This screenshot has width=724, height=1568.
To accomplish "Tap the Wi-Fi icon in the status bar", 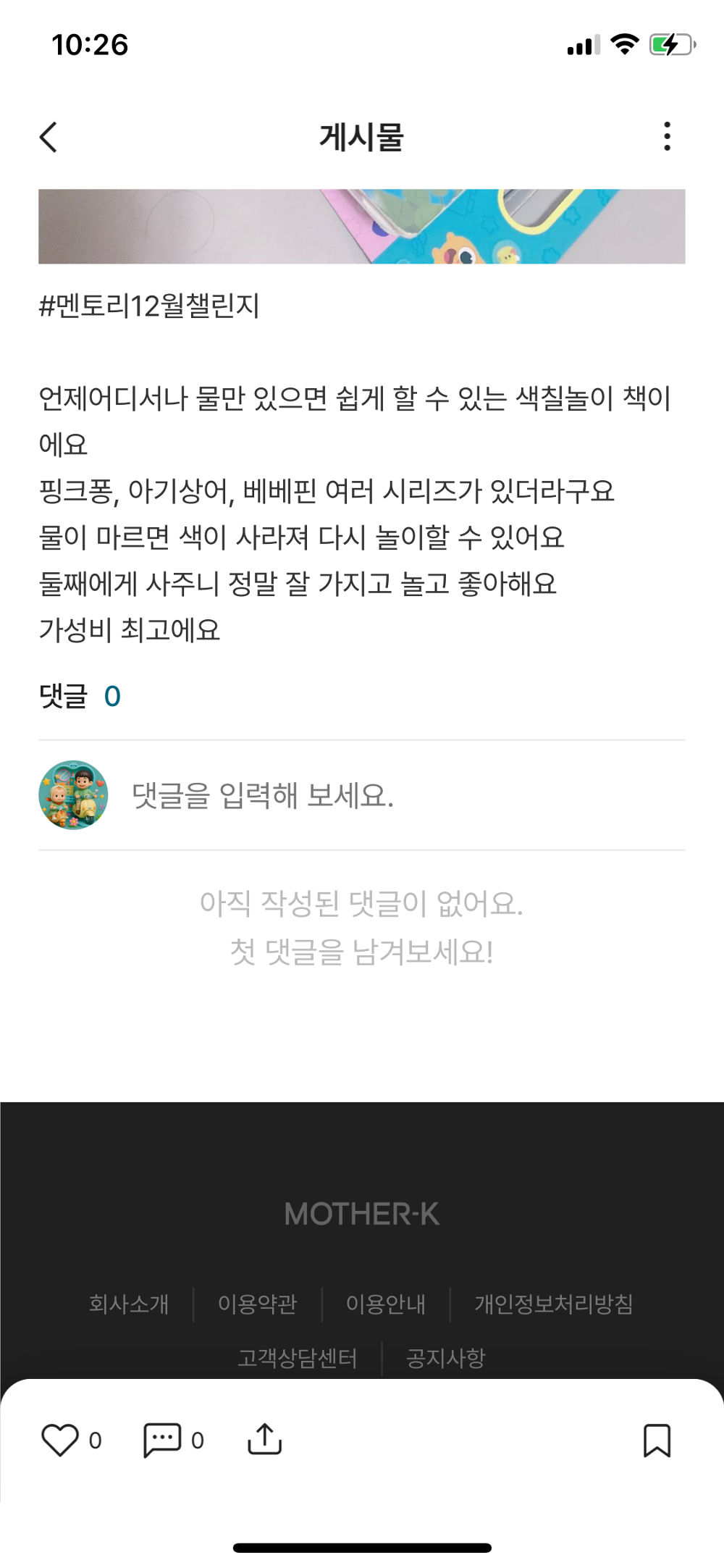I will click(625, 46).
